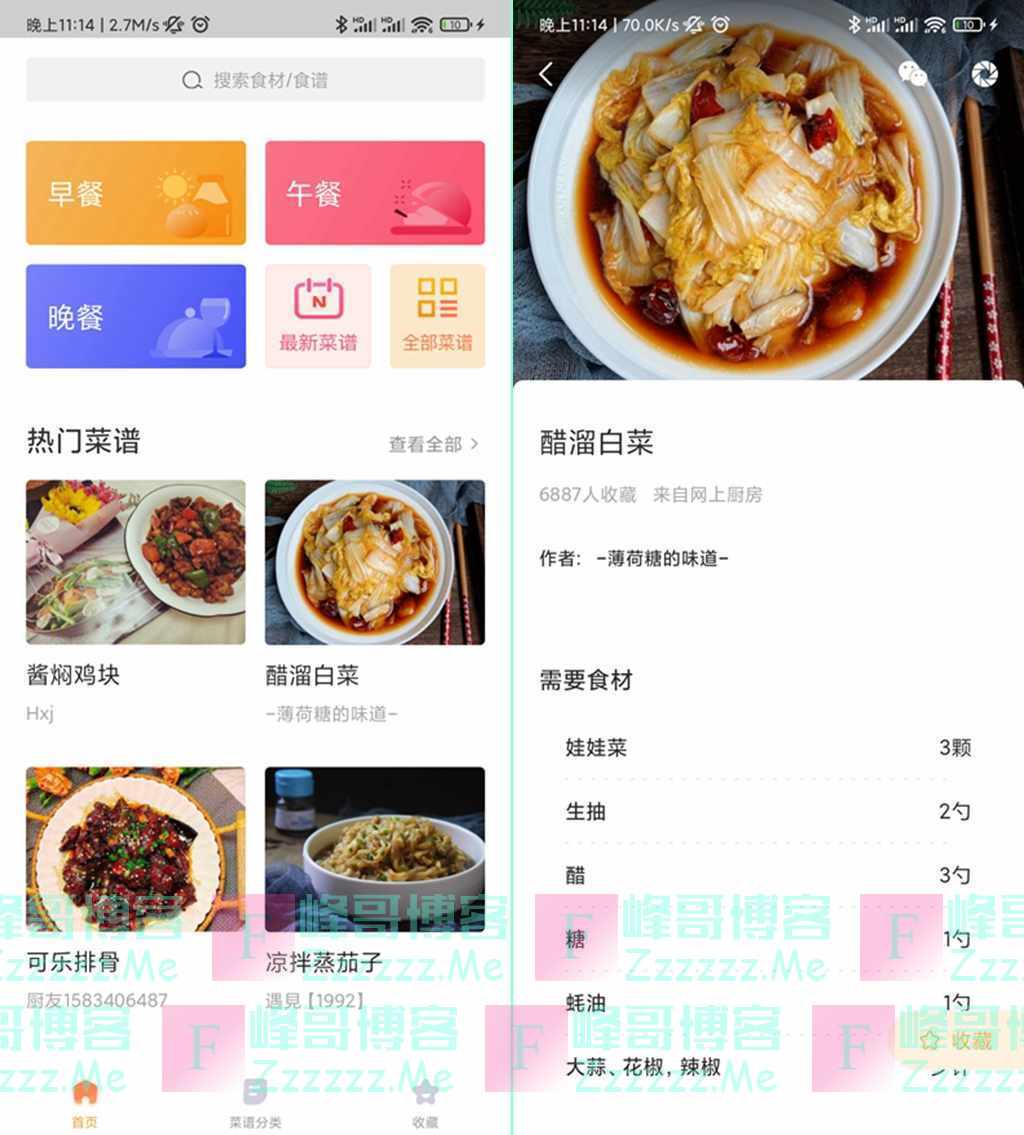Tap the floating 收藏 star button
Image resolution: width=1024 pixels, height=1135 pixels.
957,1040
